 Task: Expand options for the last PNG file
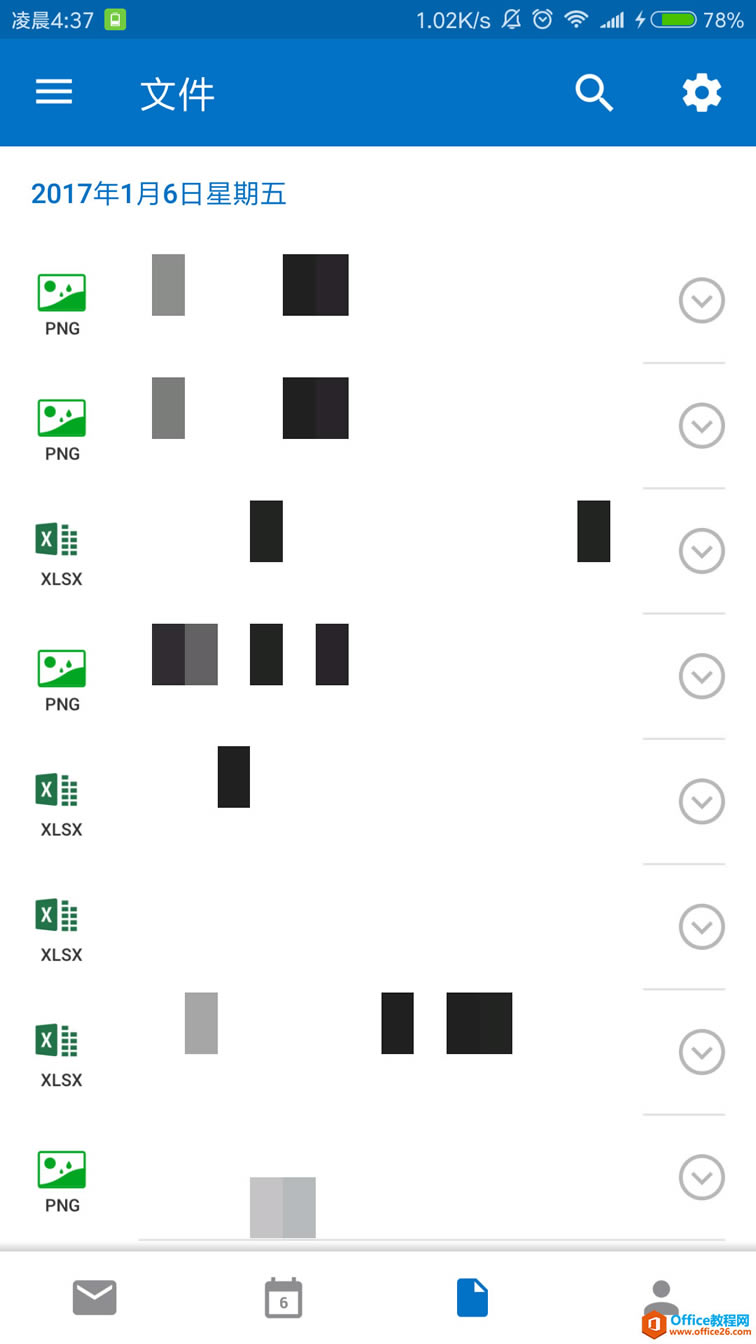point(702,1177)
